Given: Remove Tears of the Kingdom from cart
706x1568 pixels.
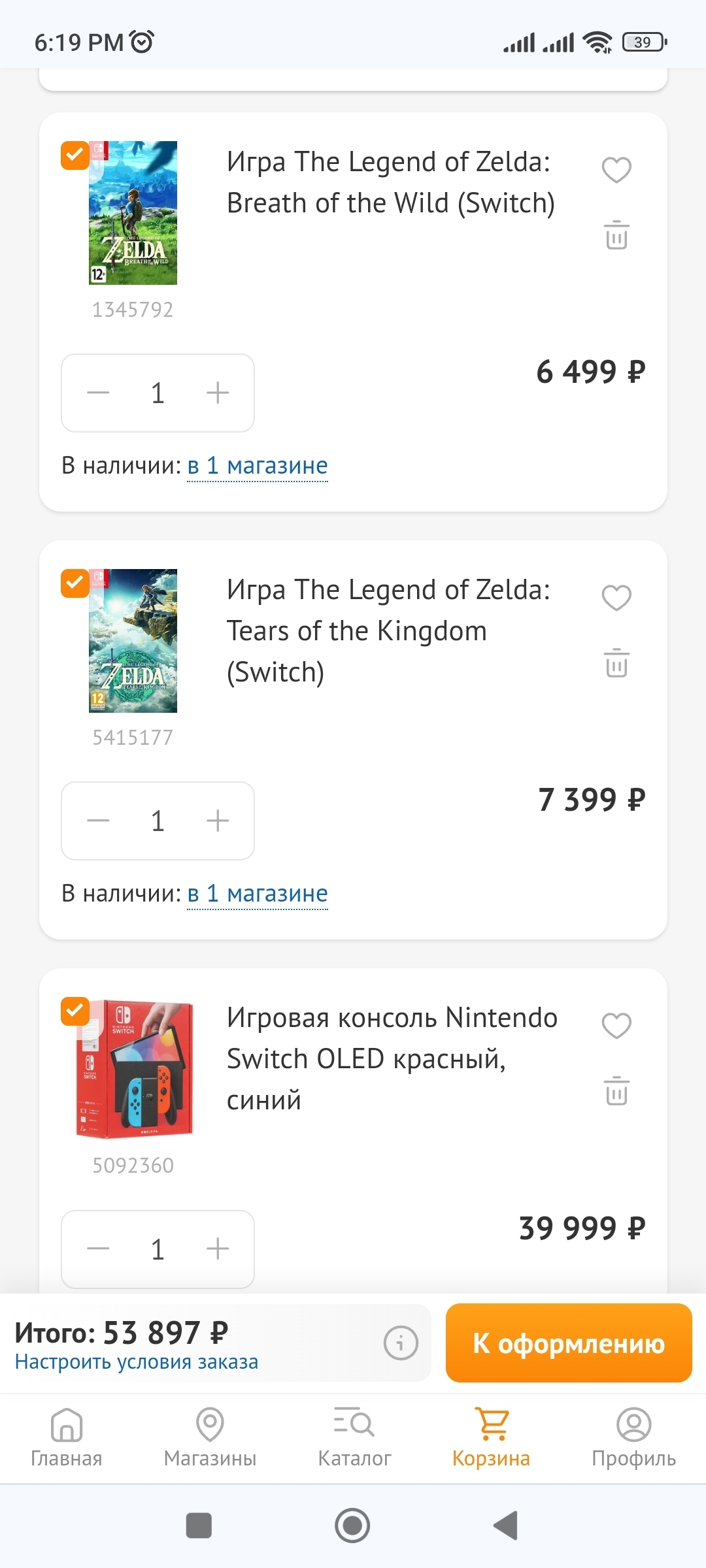Looking at the screenshot, I should (616, 663).
